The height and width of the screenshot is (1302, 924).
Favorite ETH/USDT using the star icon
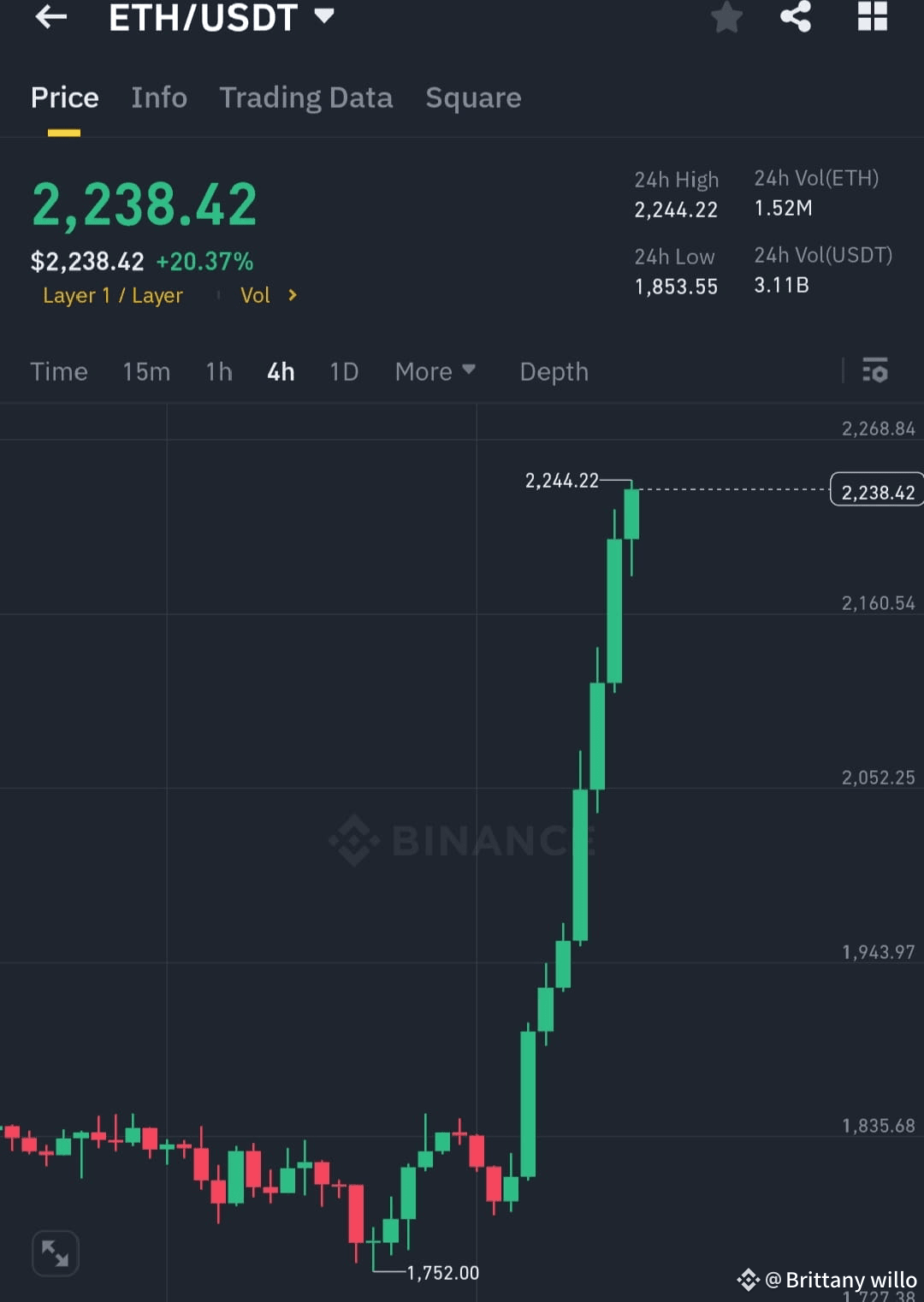[x=726, y=17]
